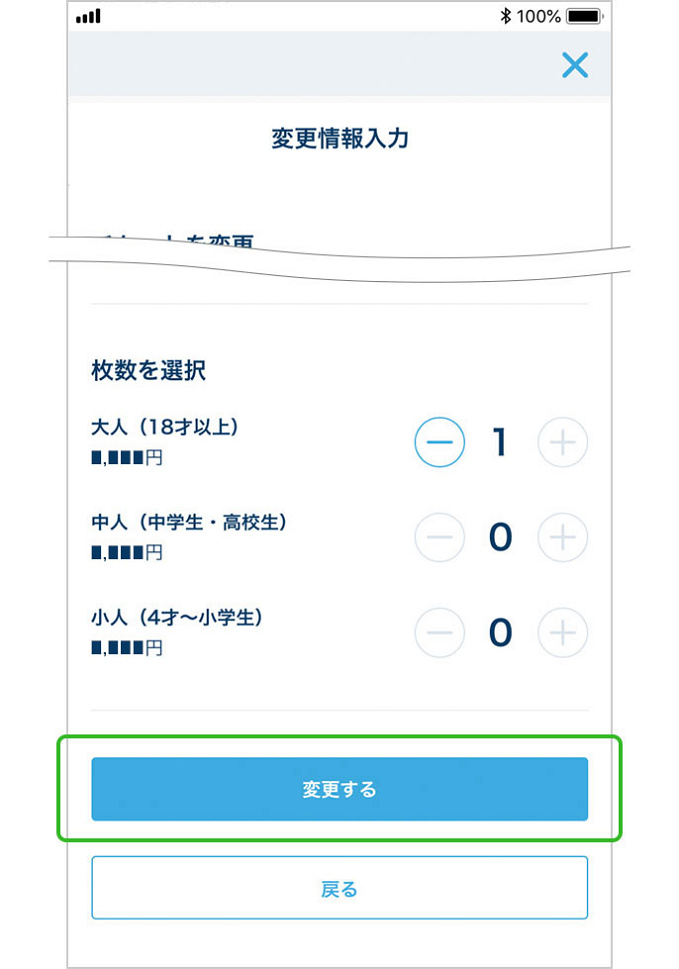Increase the 小人 ticket count
This screenshot has height=969, width=679.
point(563,633)
